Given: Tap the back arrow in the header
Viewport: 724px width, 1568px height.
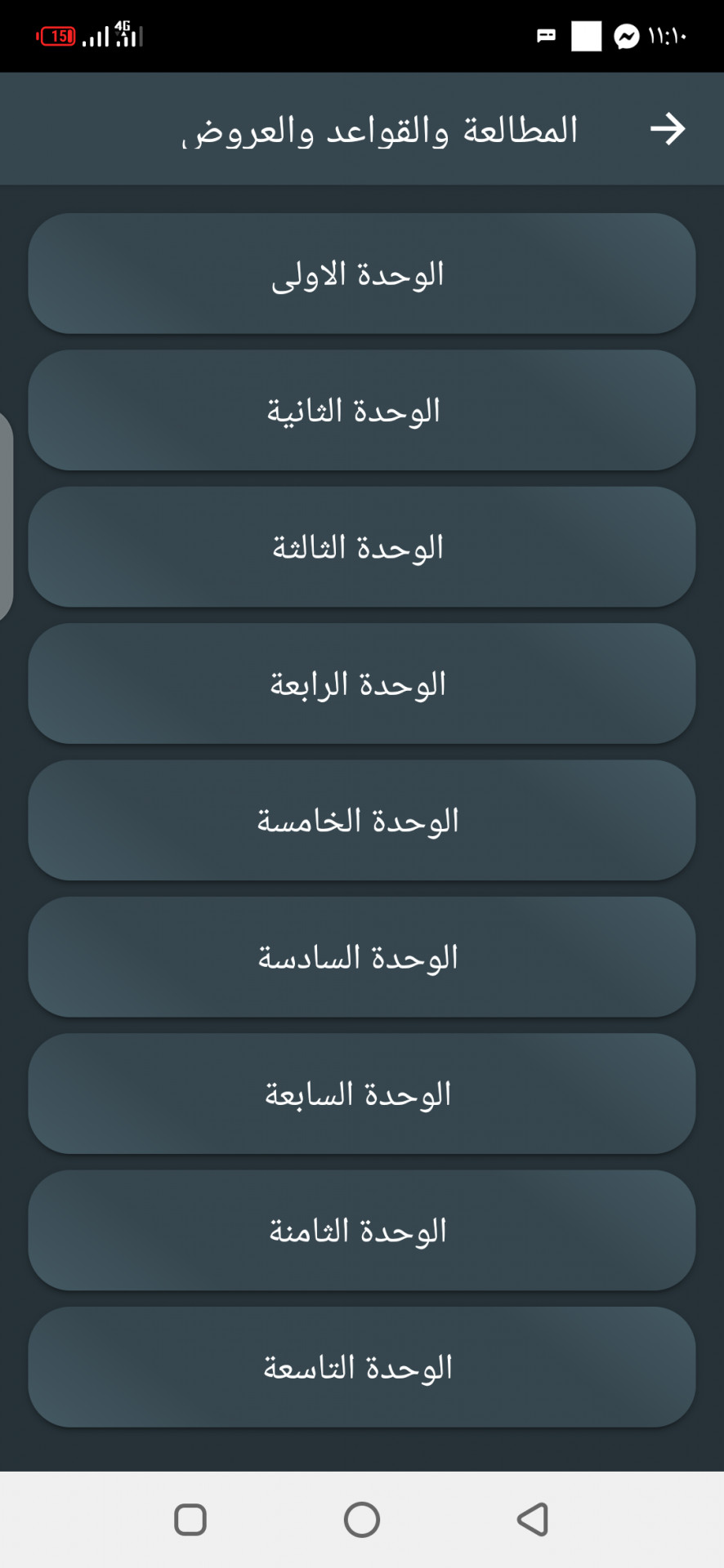Looking at the screenshot, I should pos(668,129).
